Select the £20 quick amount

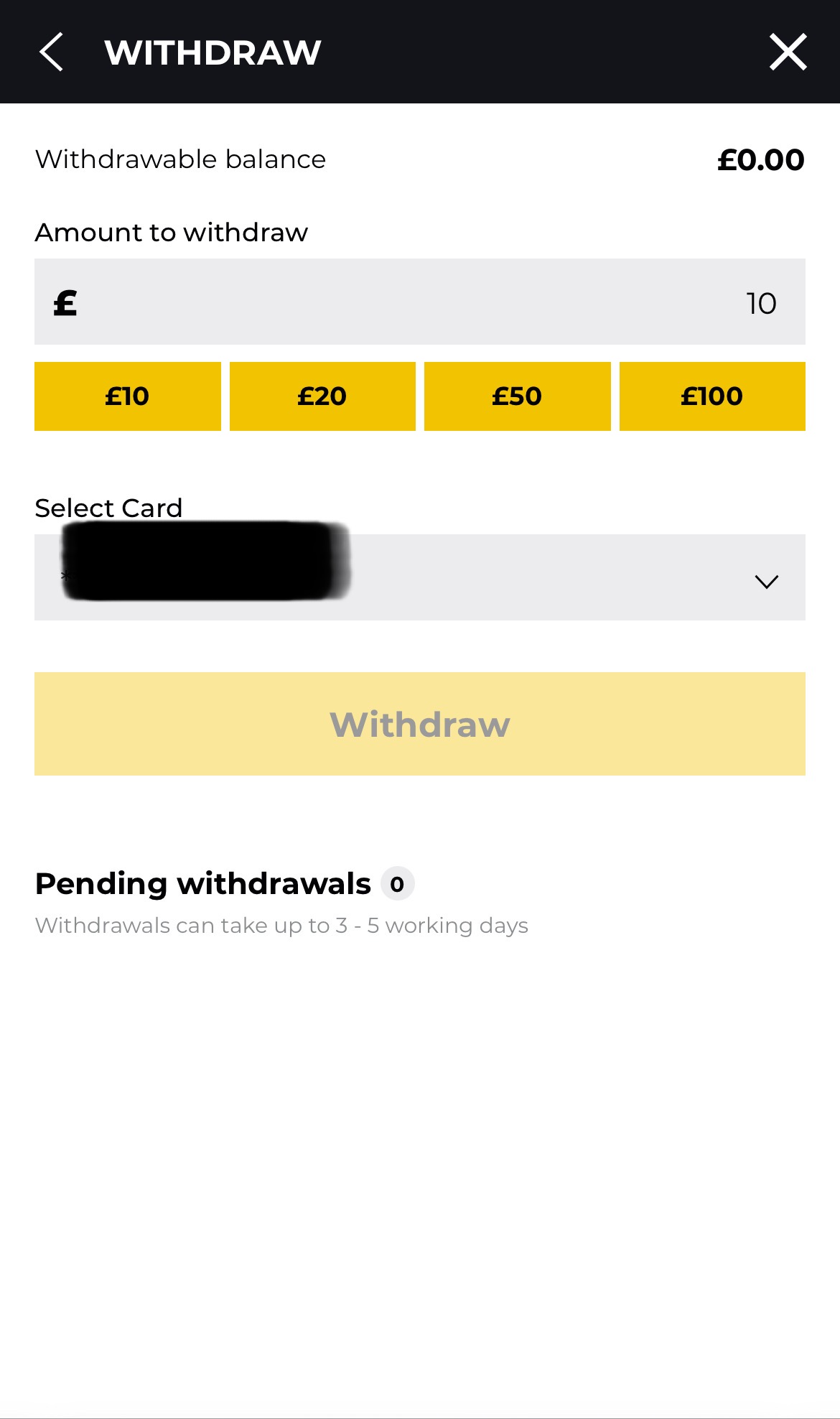(x=322, y=396)
